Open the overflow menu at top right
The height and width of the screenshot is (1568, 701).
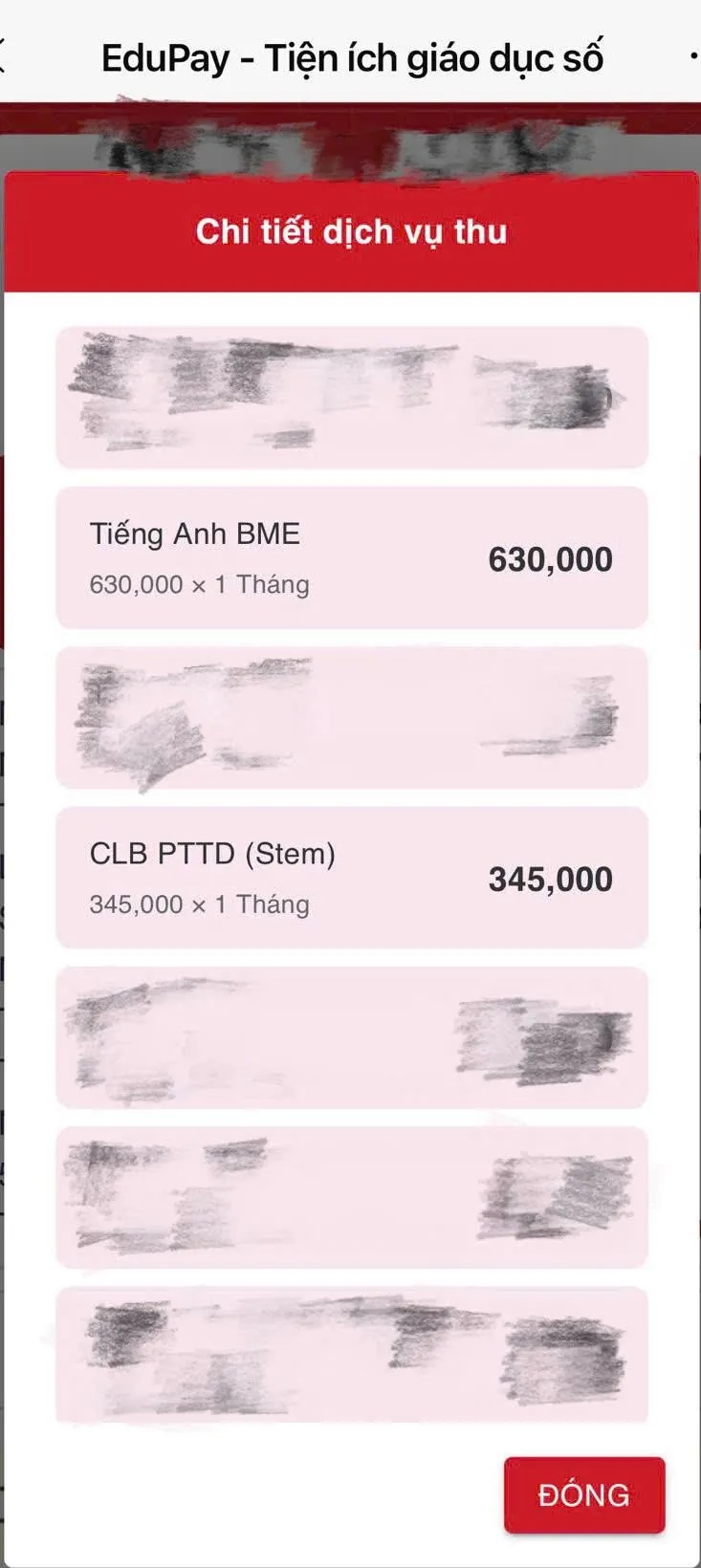[694, 57]
